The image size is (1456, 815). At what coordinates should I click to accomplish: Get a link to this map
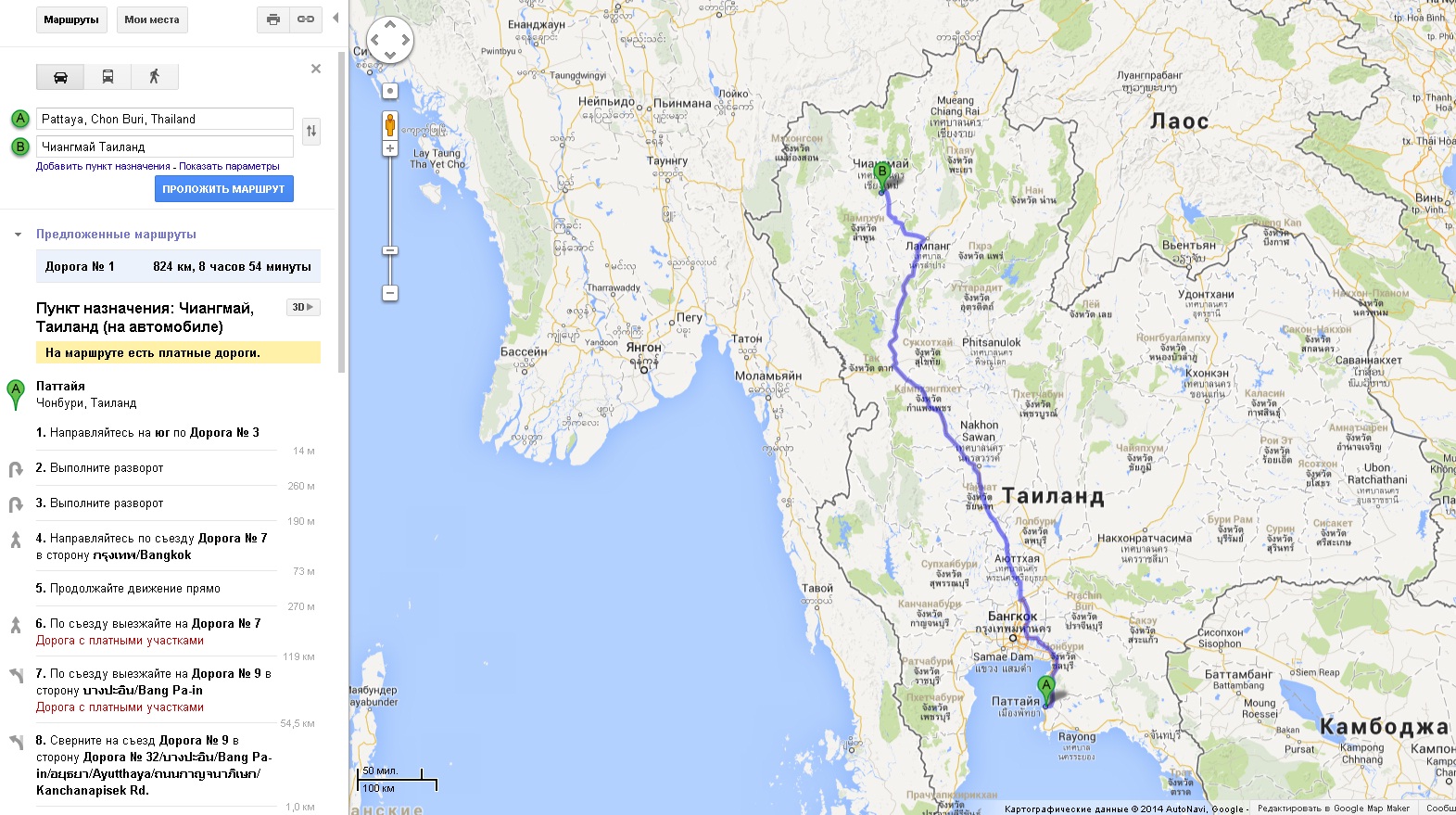tap(306, 19)
